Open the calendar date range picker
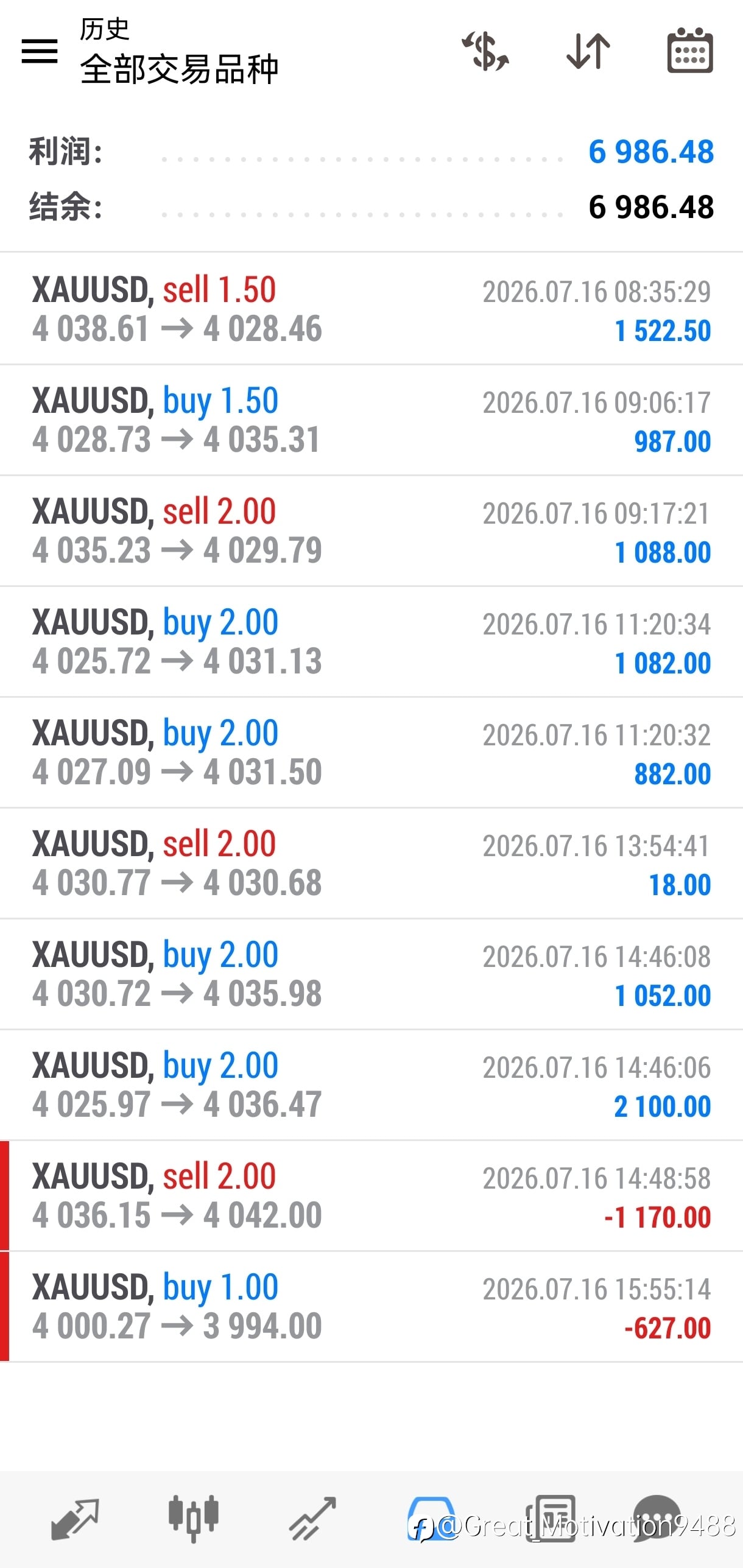The width and height of the screenshot is (743, 1568). click(690, 51)
